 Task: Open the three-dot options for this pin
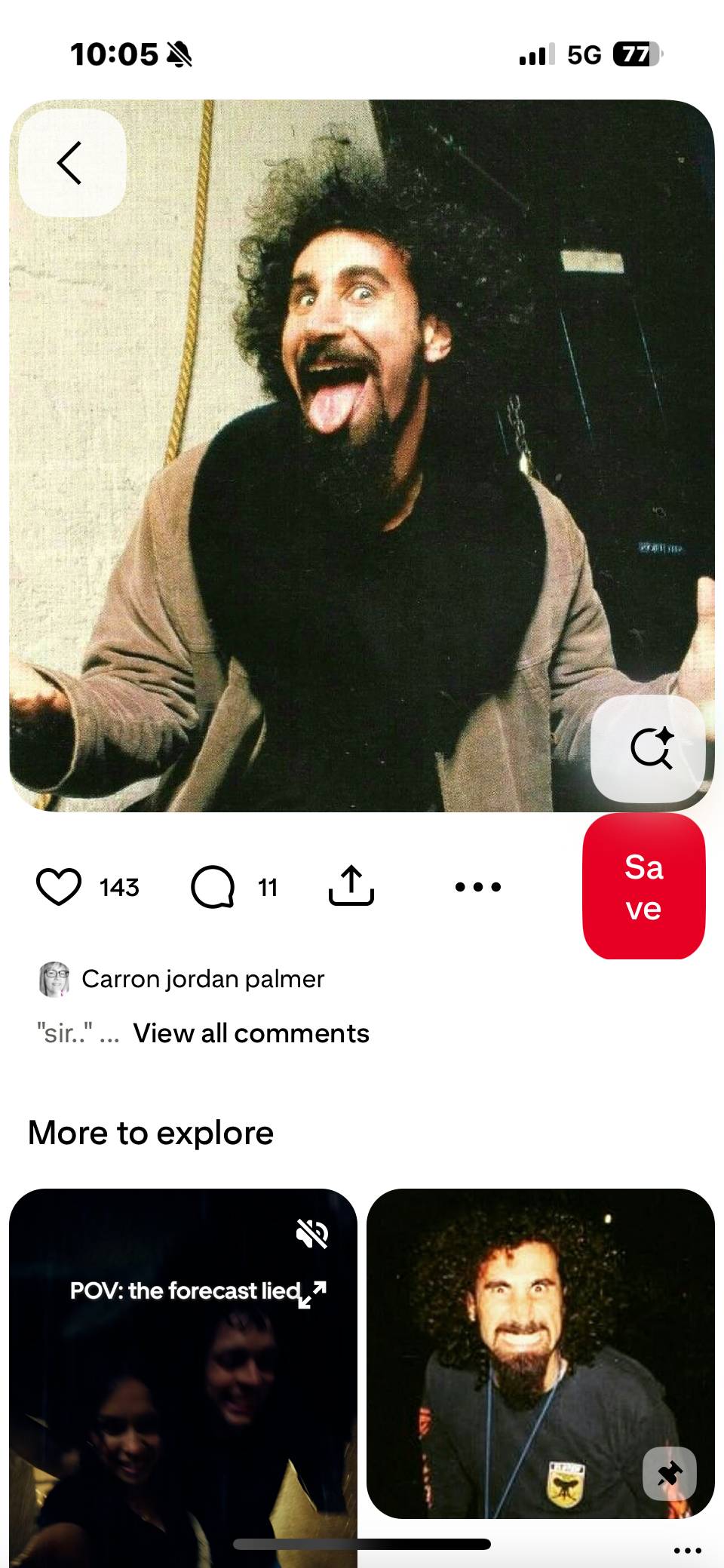(x=478, y=887)
